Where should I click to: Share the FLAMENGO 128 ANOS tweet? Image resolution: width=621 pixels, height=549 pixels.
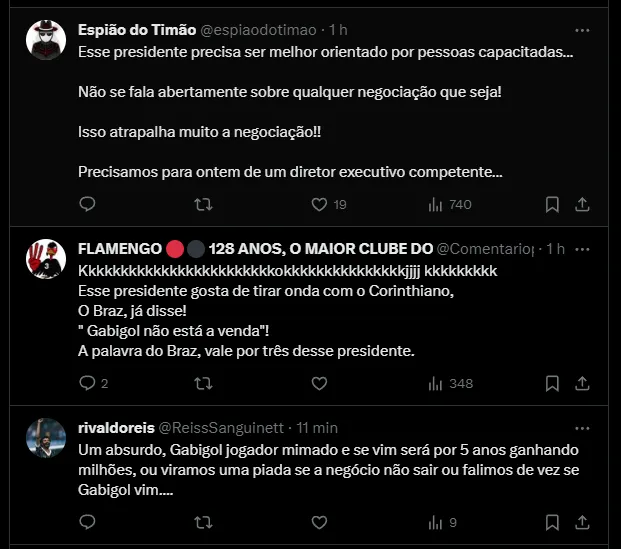tap(583, 383)
